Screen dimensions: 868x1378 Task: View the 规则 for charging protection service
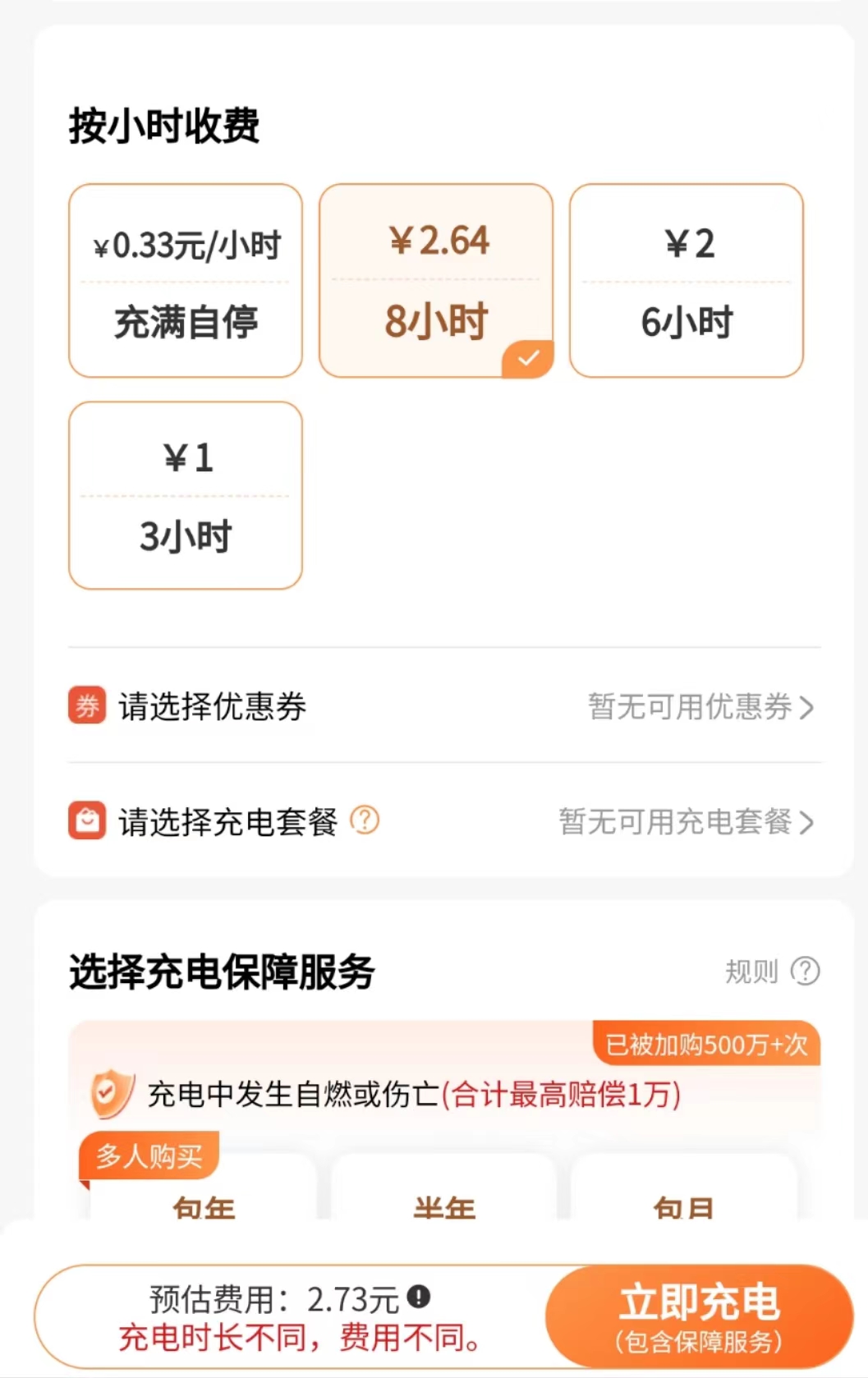771,971
